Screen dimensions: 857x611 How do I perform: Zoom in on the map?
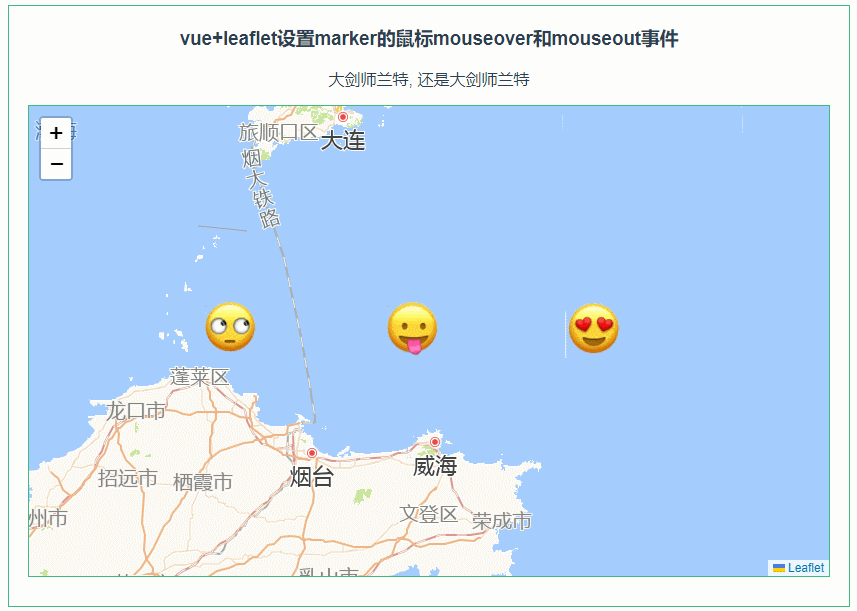click(x=56, y=133)
